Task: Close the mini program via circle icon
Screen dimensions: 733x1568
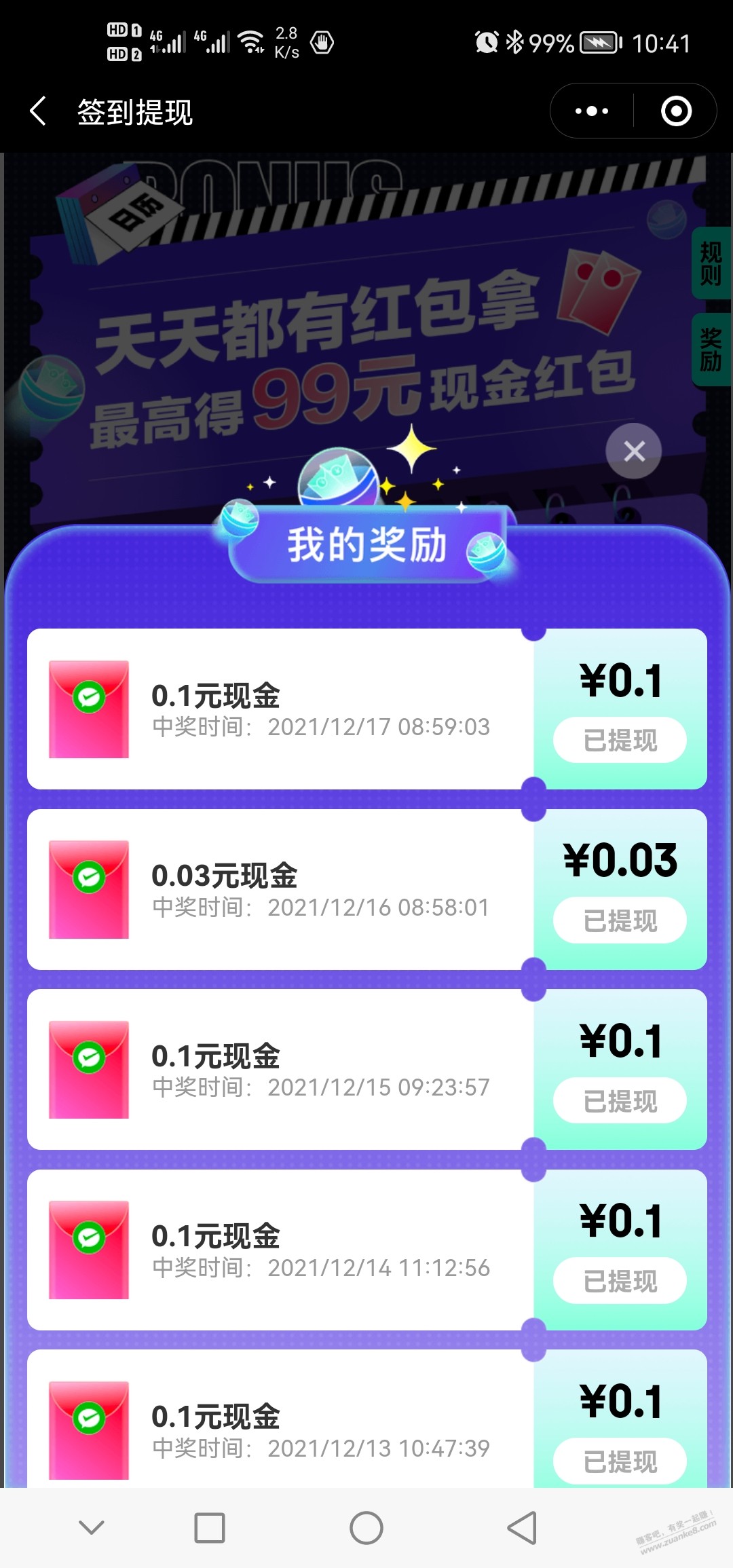Action: pos(676,111)
